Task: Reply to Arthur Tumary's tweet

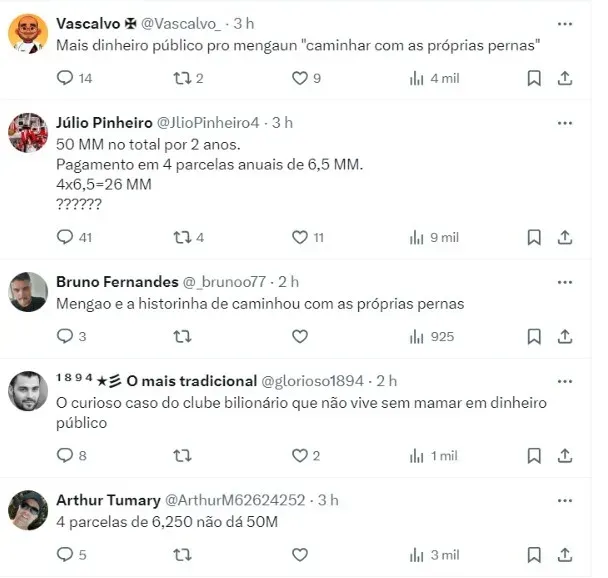Action: (66, 554)
